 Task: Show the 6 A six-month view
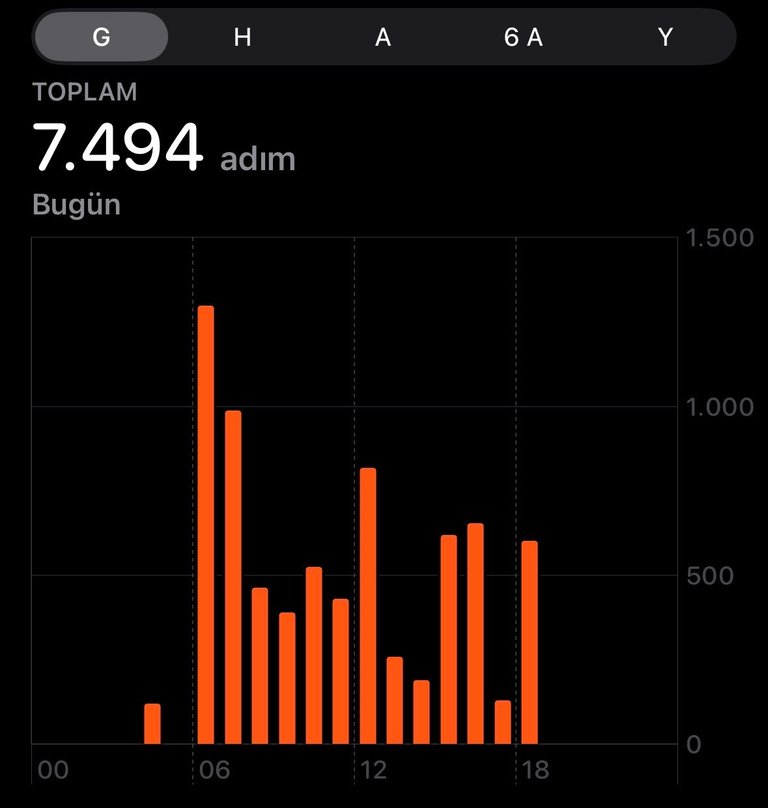tap(524, 38)
